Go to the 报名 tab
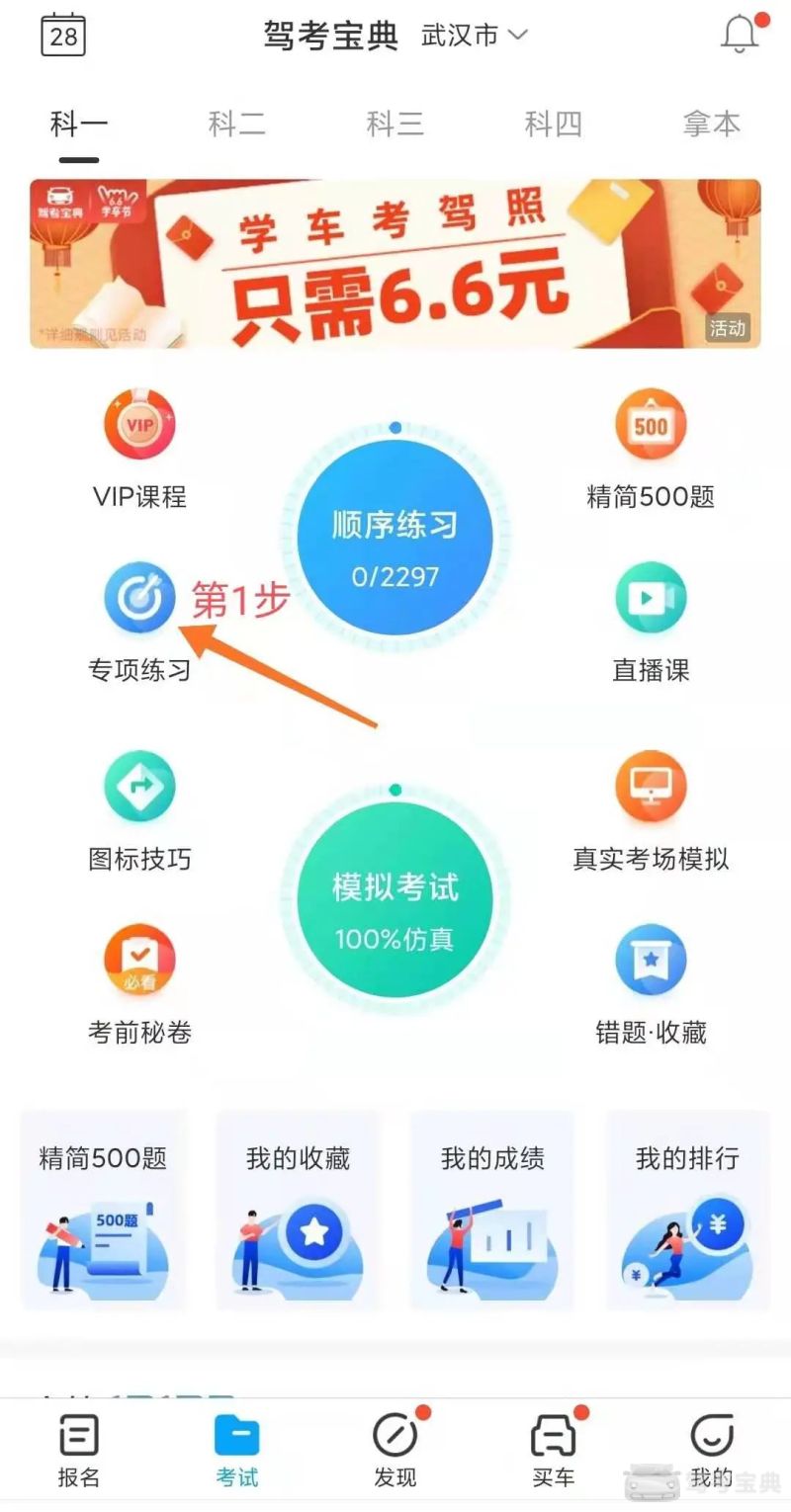The width and height of the screenshot is (791, 1512). 79,1451
